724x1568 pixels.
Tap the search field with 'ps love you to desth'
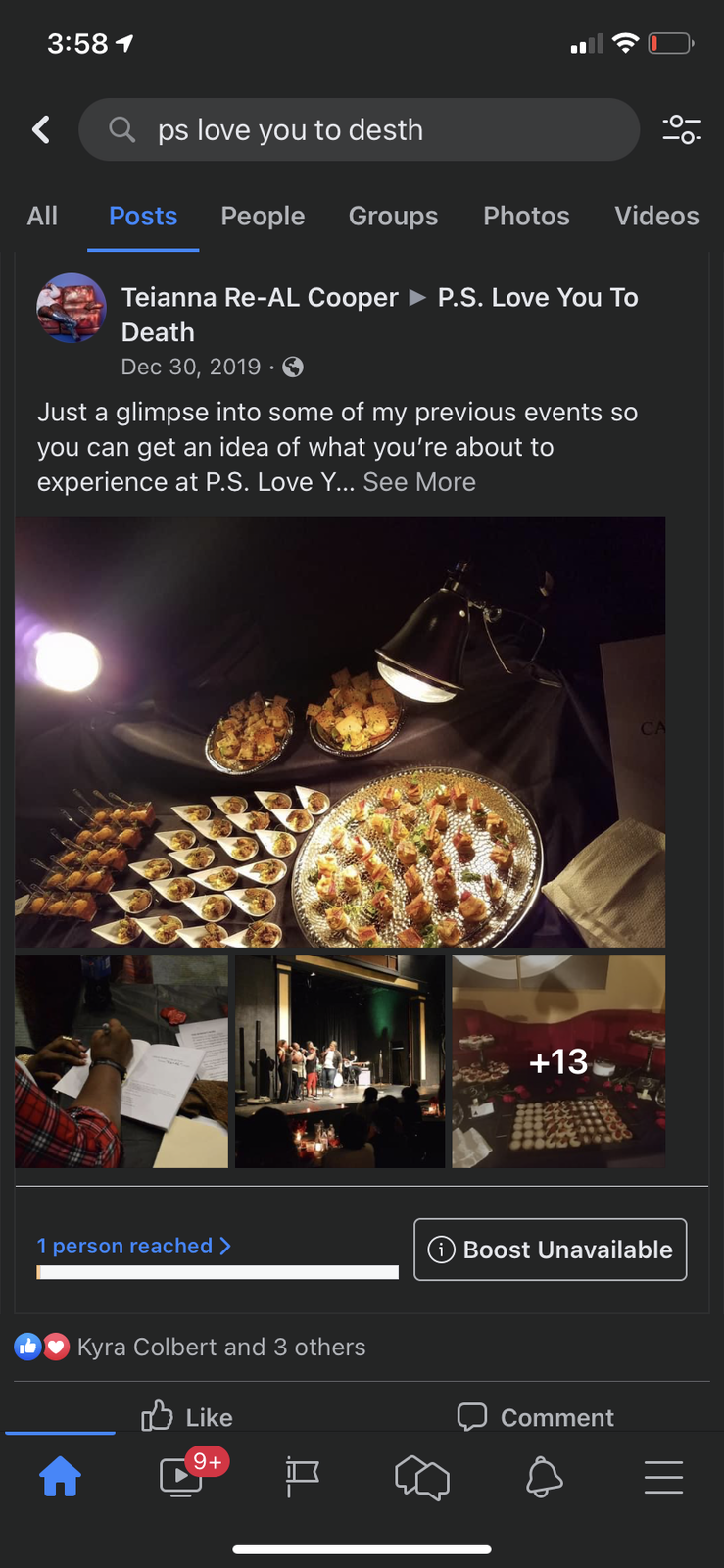point(359,129)
